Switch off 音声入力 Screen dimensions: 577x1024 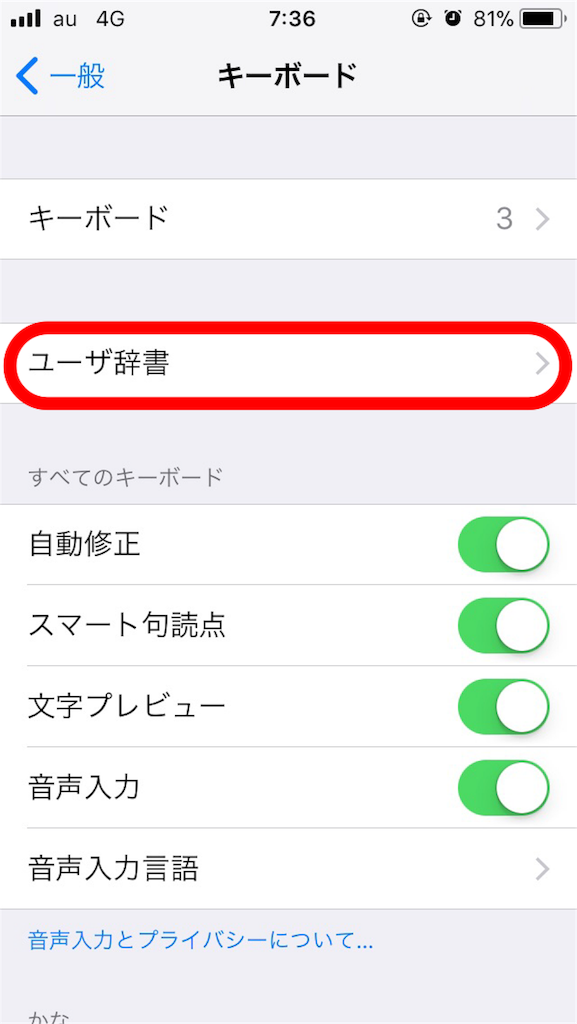504,788
